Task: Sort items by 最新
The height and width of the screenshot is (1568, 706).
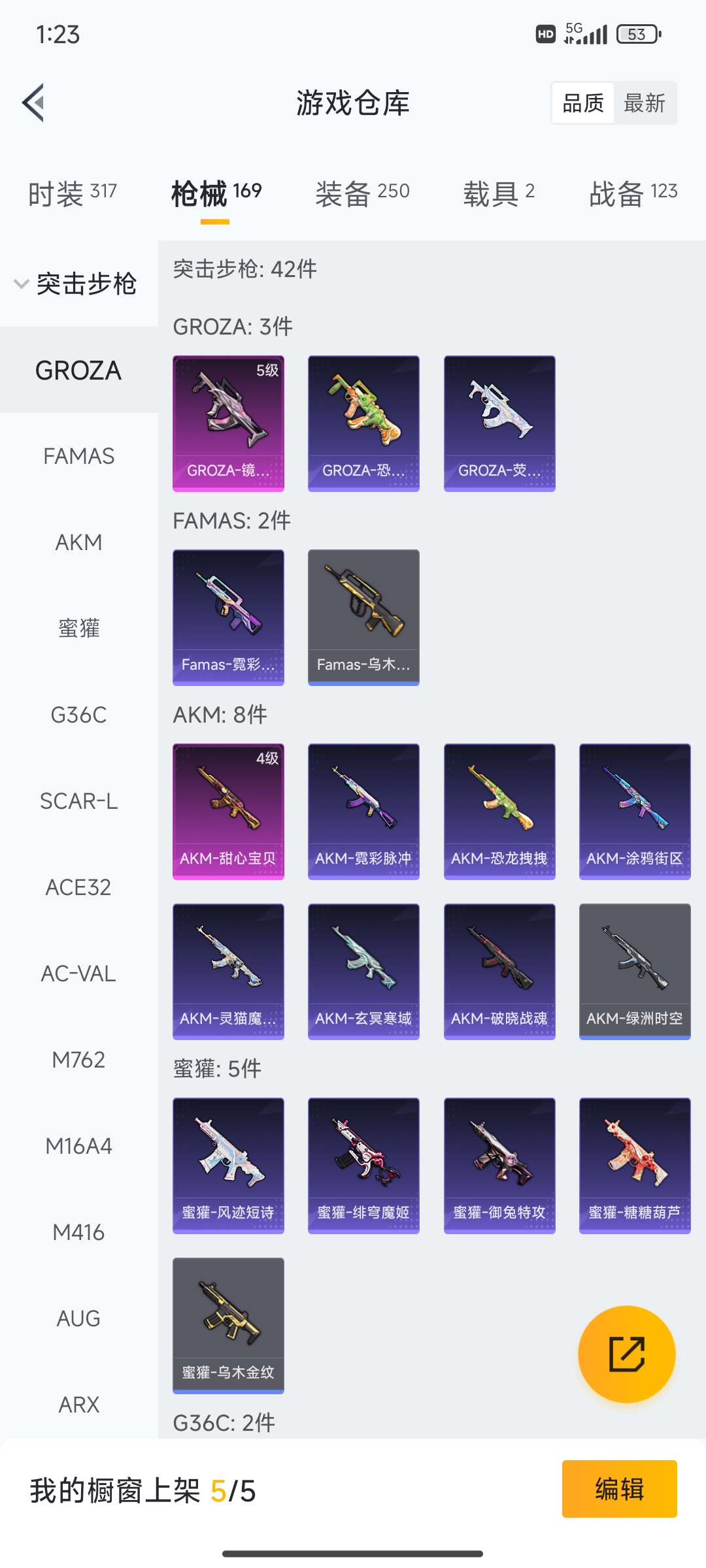Action: pos(644,103)
